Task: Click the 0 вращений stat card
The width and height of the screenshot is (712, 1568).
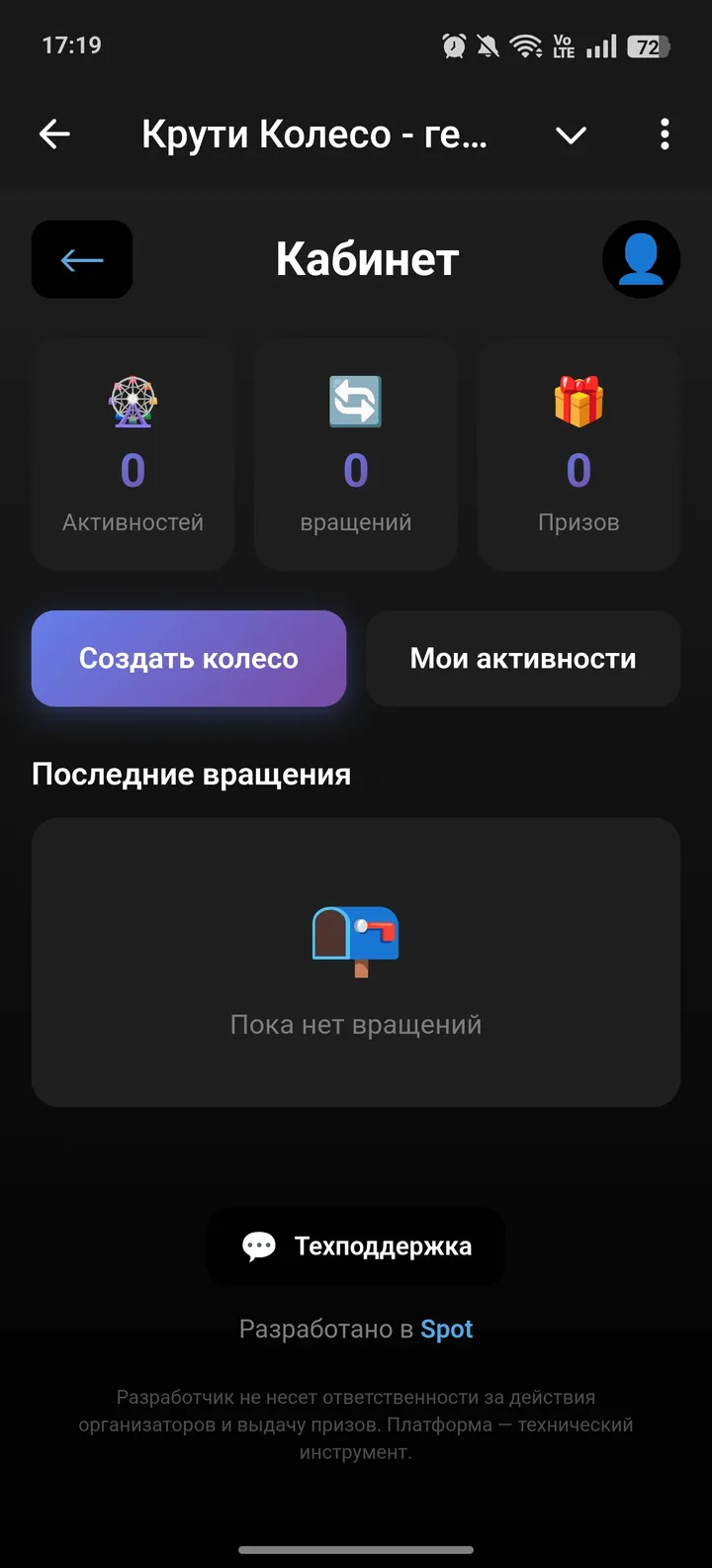Action: pyautogui.click(x=355, y=455)
